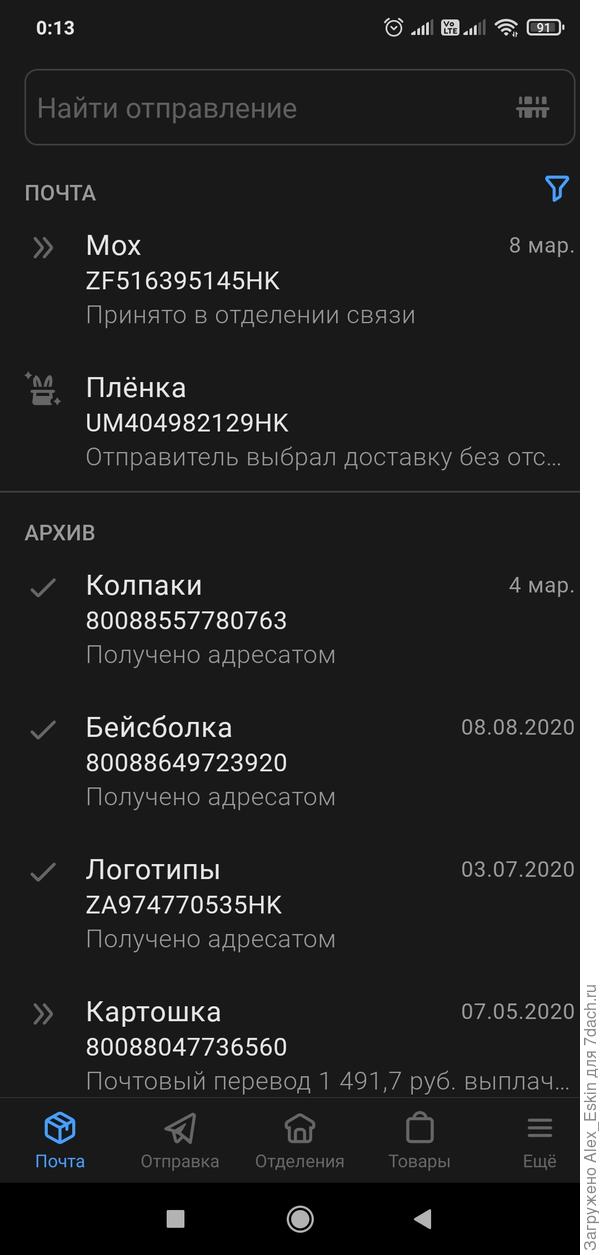Switch to the Отделения tab
This screenshot has height=1255, width=600.
coord(299,1140)
